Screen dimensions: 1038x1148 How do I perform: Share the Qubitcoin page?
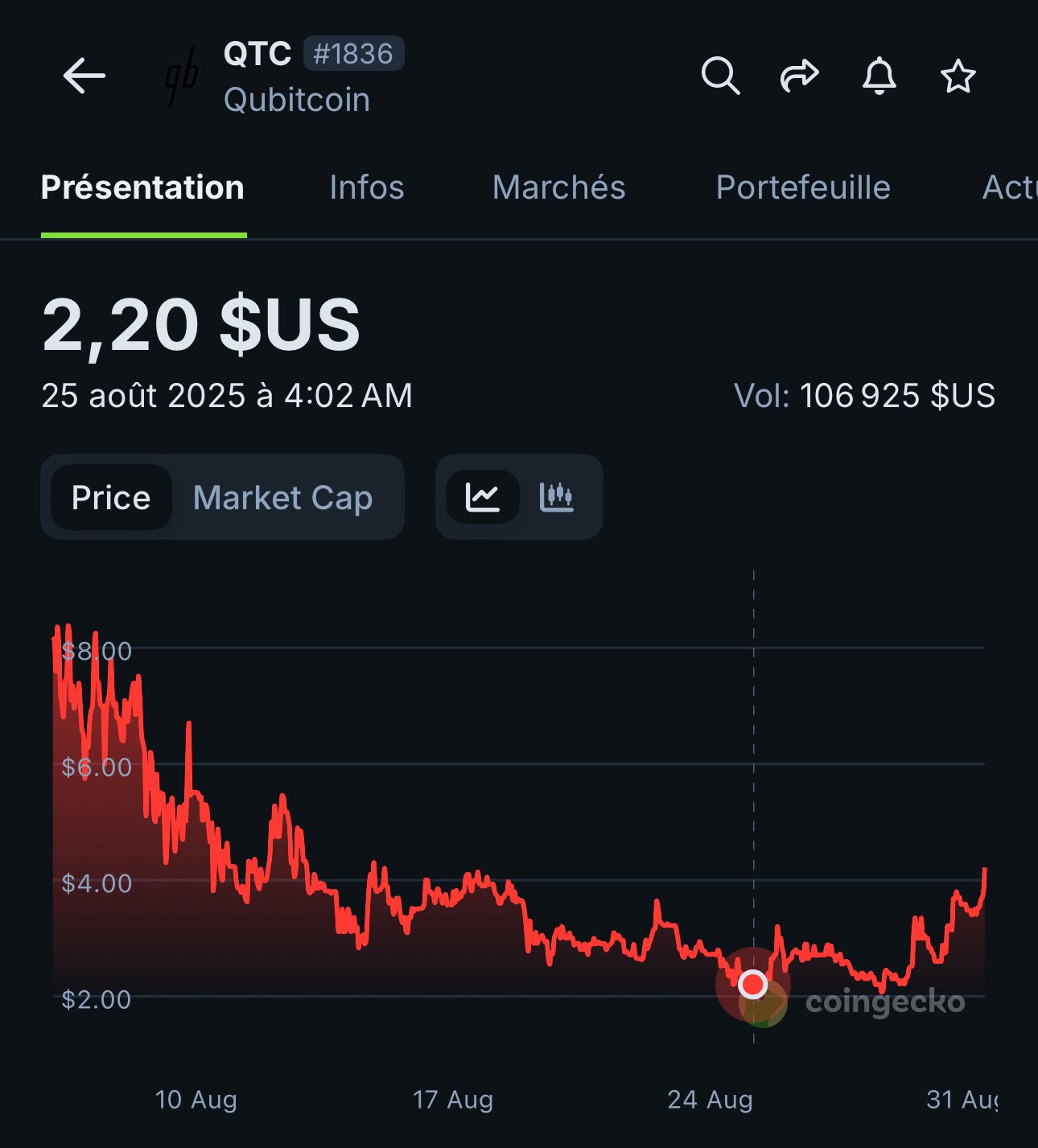tap(799, 76)
